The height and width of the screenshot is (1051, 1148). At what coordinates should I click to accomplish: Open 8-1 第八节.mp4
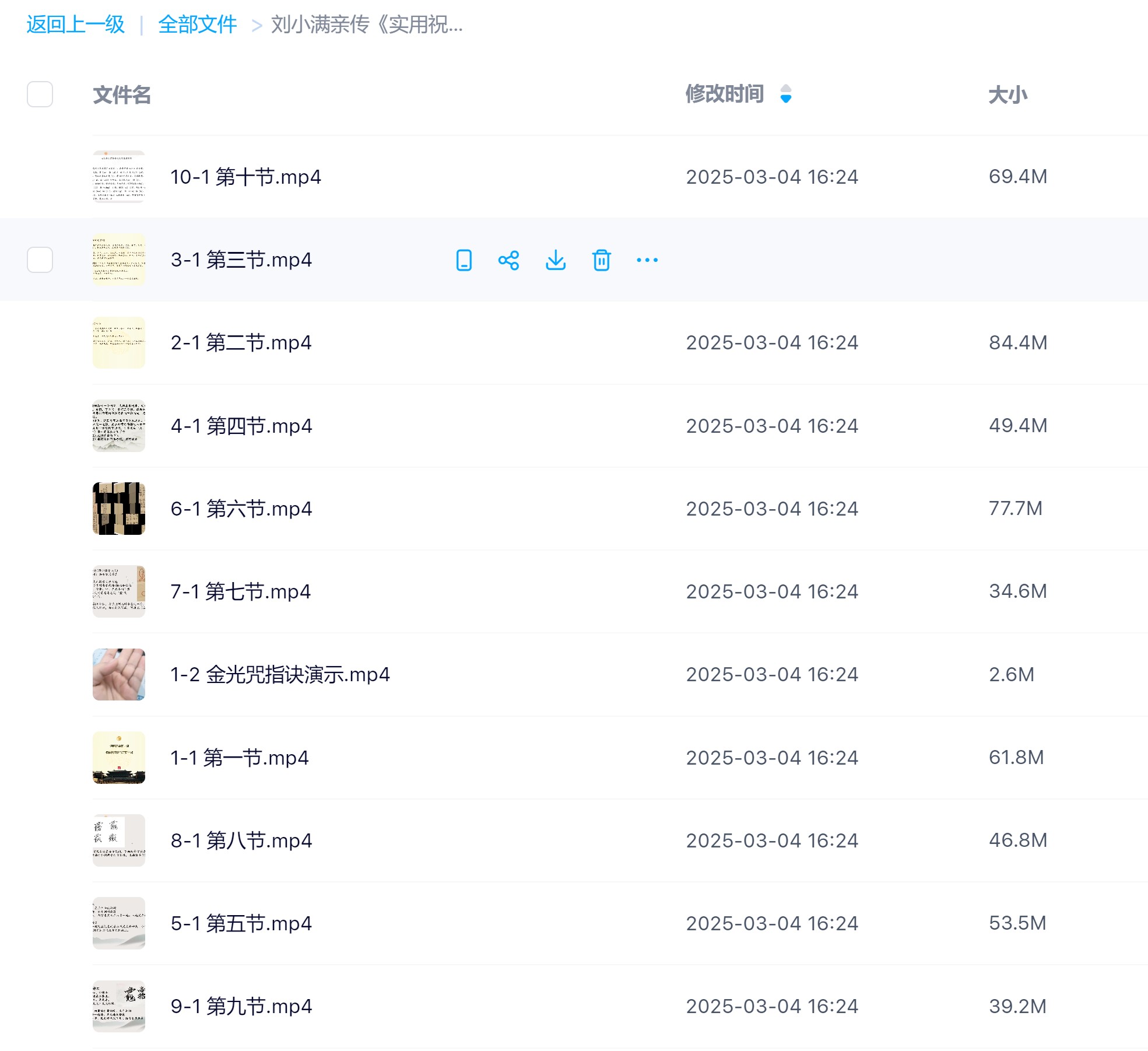[x=241, y=840]
